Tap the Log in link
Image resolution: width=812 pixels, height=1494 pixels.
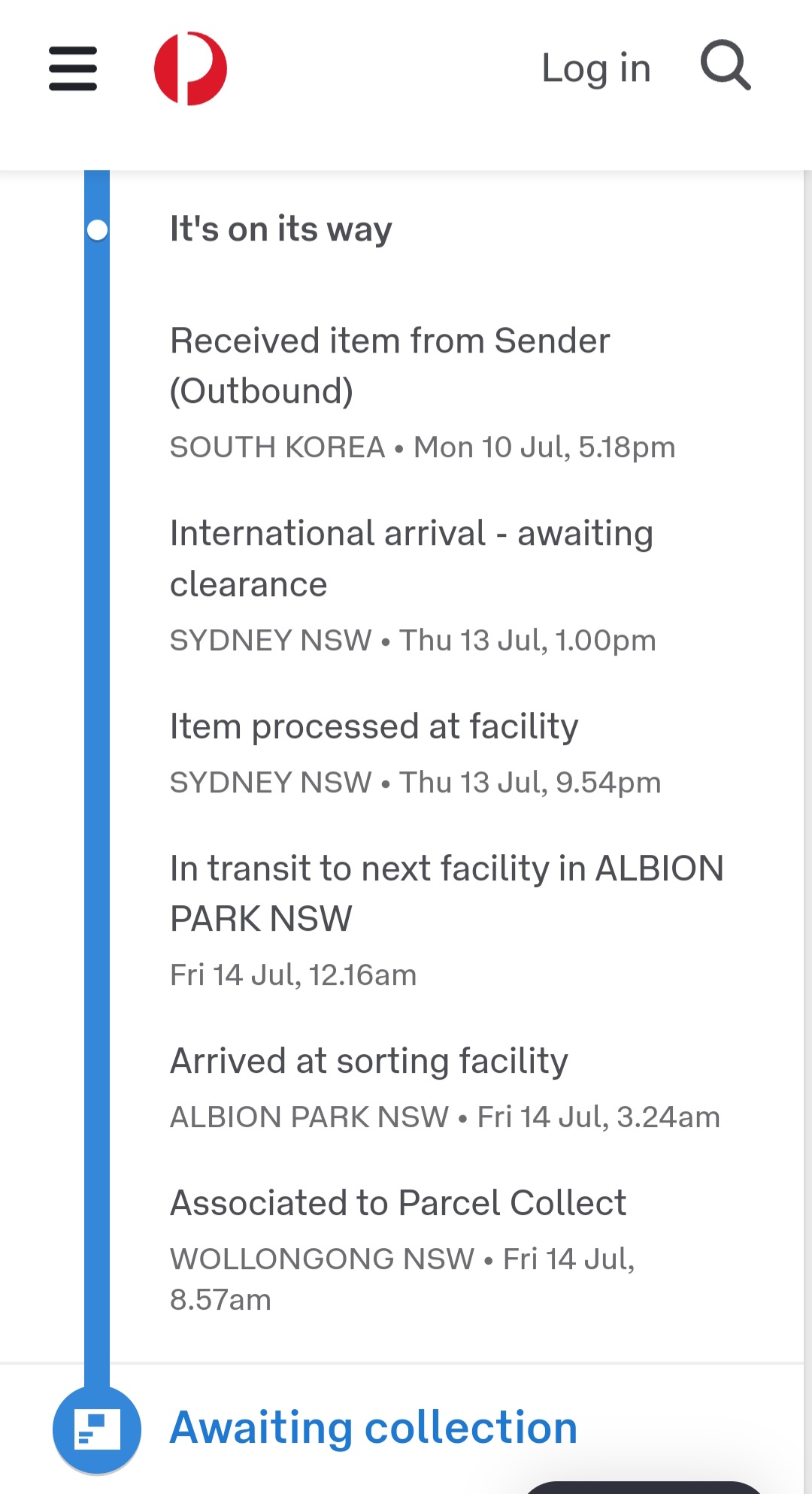pos(596,68)
